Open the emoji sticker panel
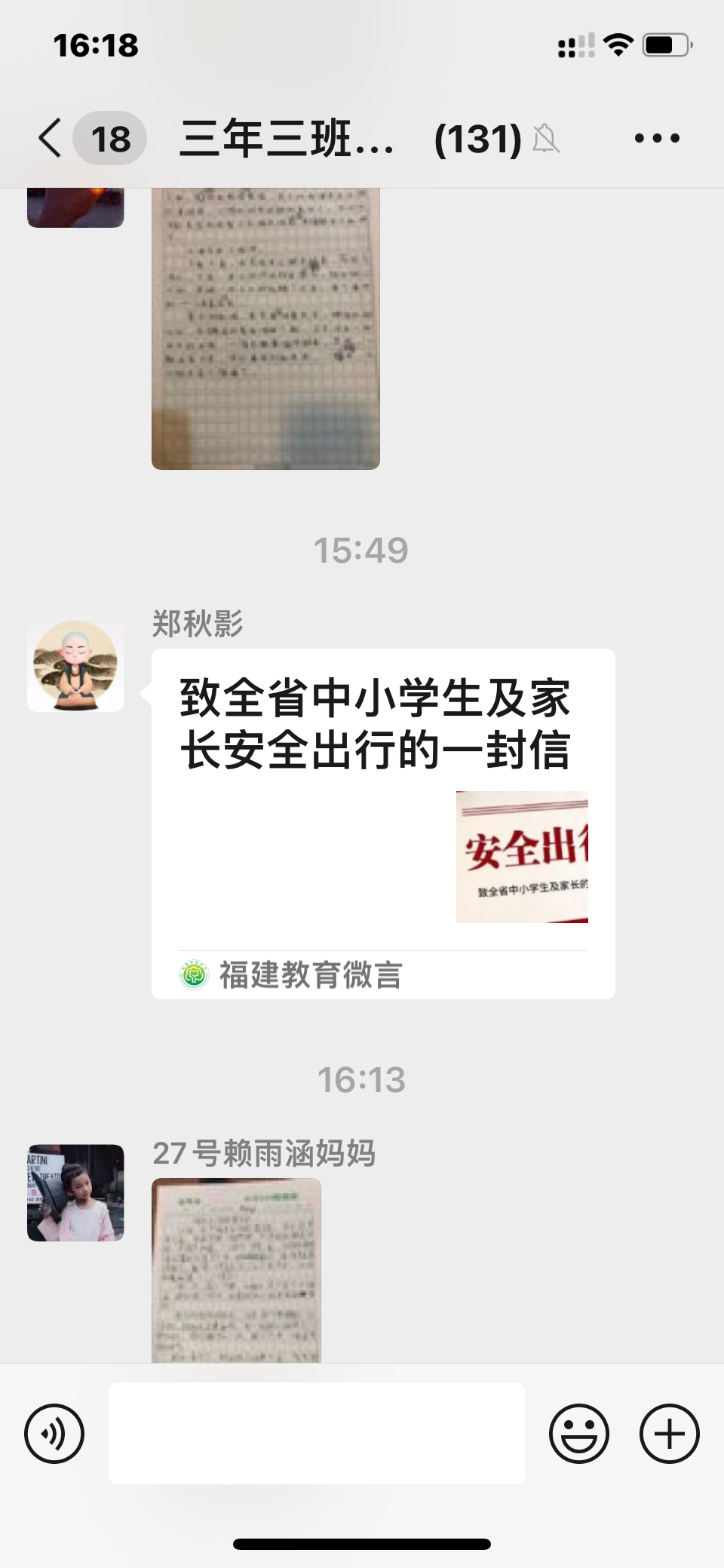This screenshot has height=1568, width=724. (578, 1434)
